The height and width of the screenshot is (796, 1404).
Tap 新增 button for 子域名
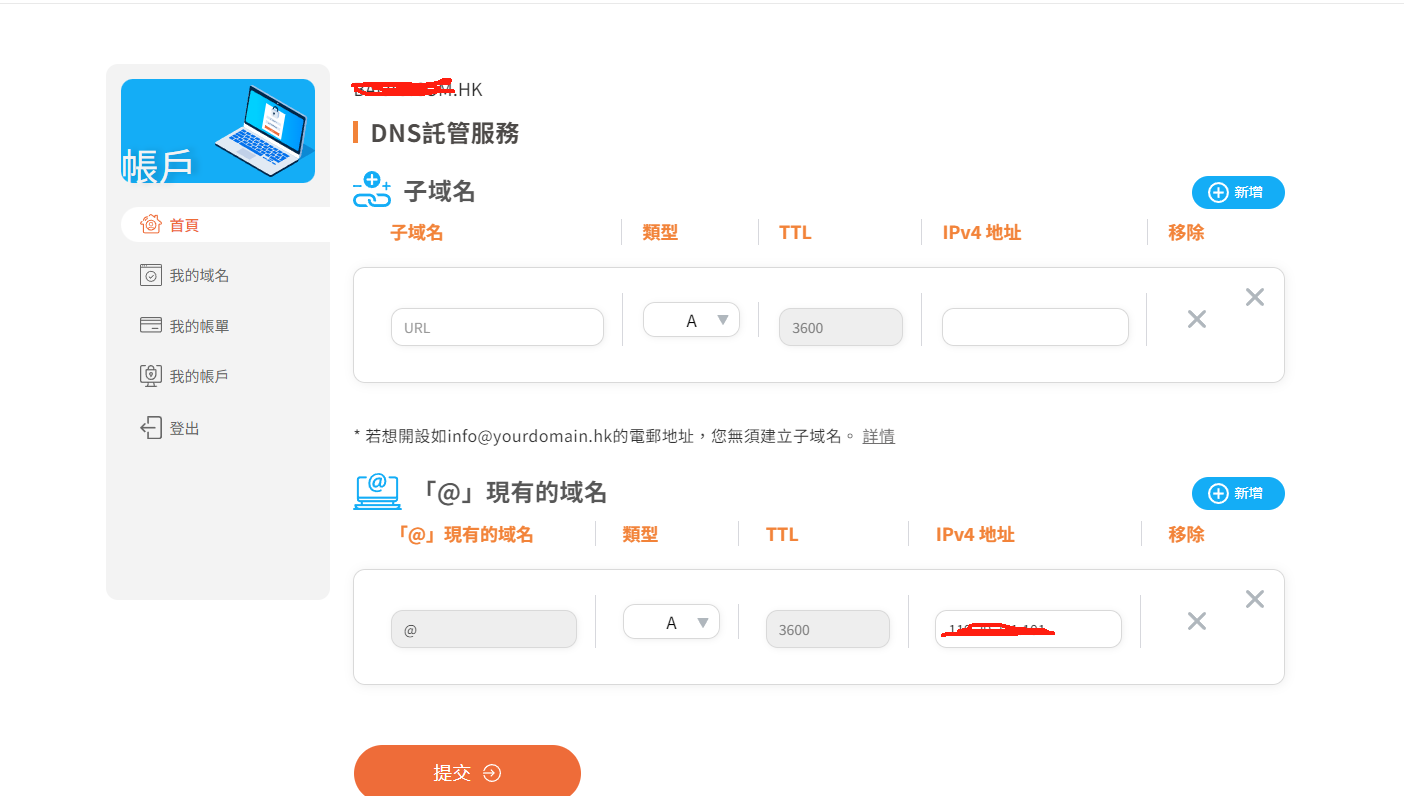(1237, 193)
